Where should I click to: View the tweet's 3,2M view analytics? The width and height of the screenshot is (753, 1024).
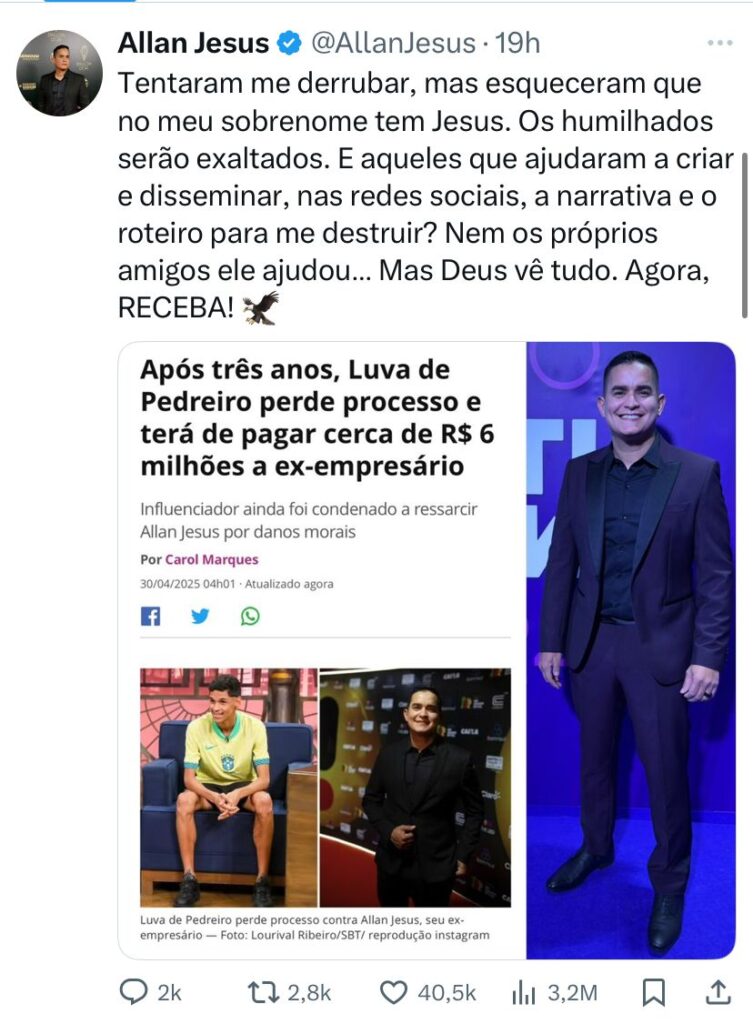coord(525,992)
